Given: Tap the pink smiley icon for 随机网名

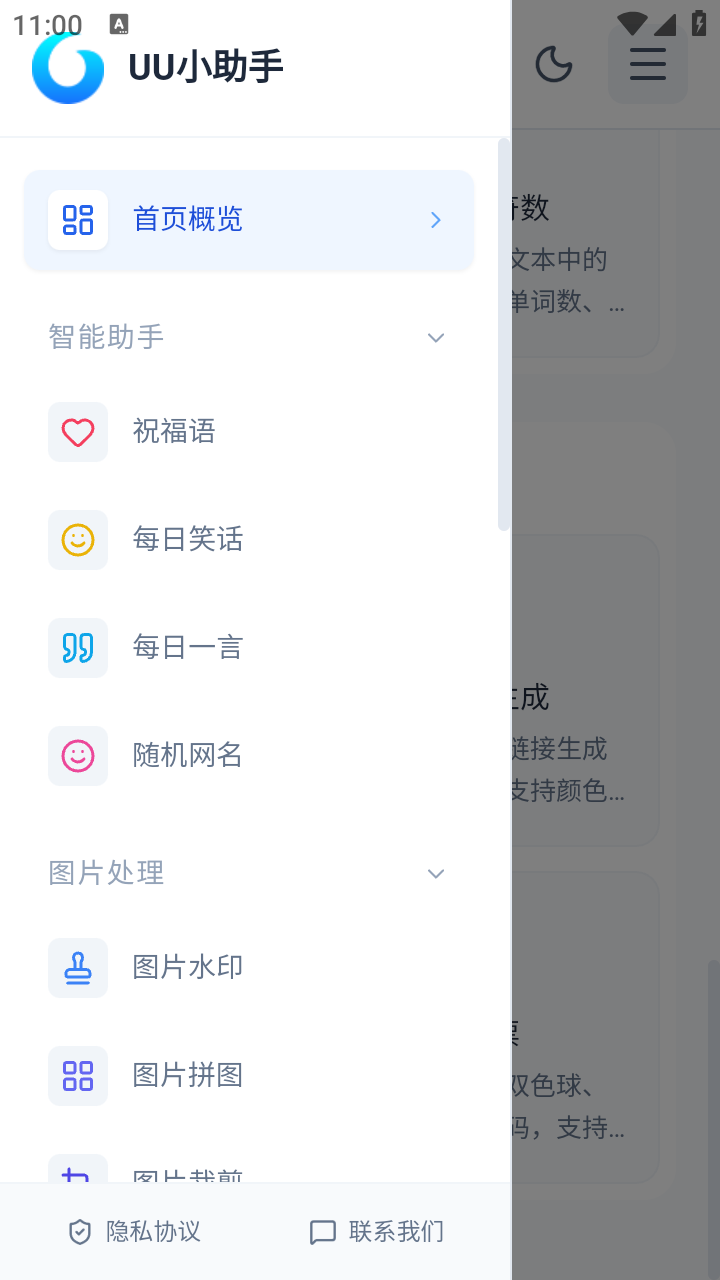Looking at the screenshot, I should tap(78, 756).
